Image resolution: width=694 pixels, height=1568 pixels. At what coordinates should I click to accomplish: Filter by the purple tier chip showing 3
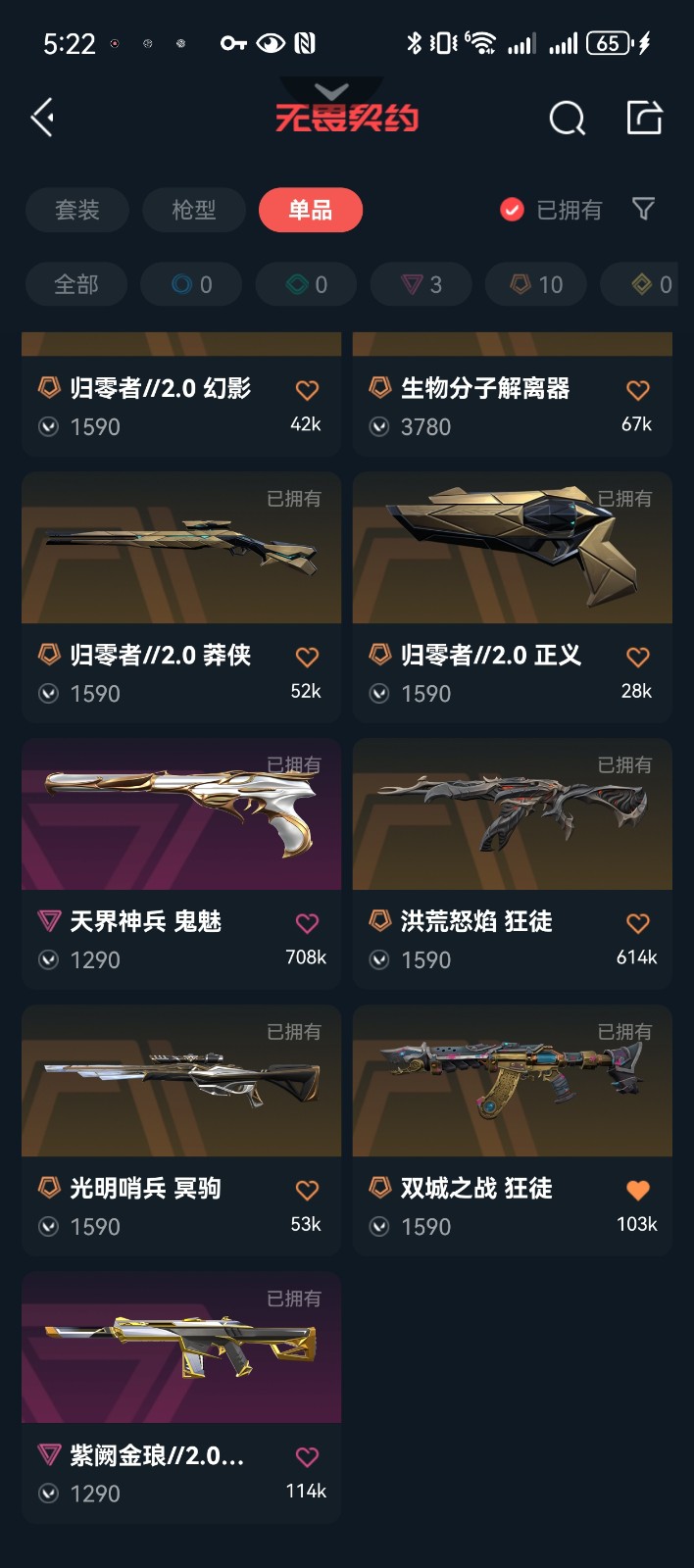click(x=421, y=284)
